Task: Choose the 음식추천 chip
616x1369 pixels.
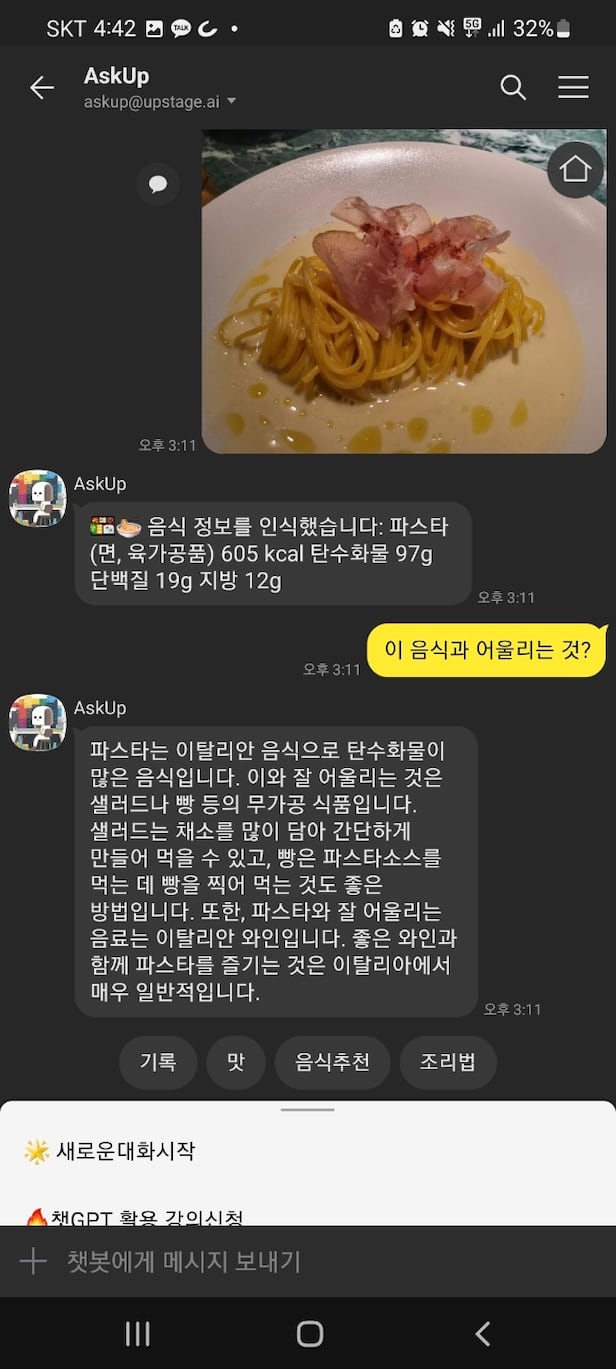Action: point(332,1061)
